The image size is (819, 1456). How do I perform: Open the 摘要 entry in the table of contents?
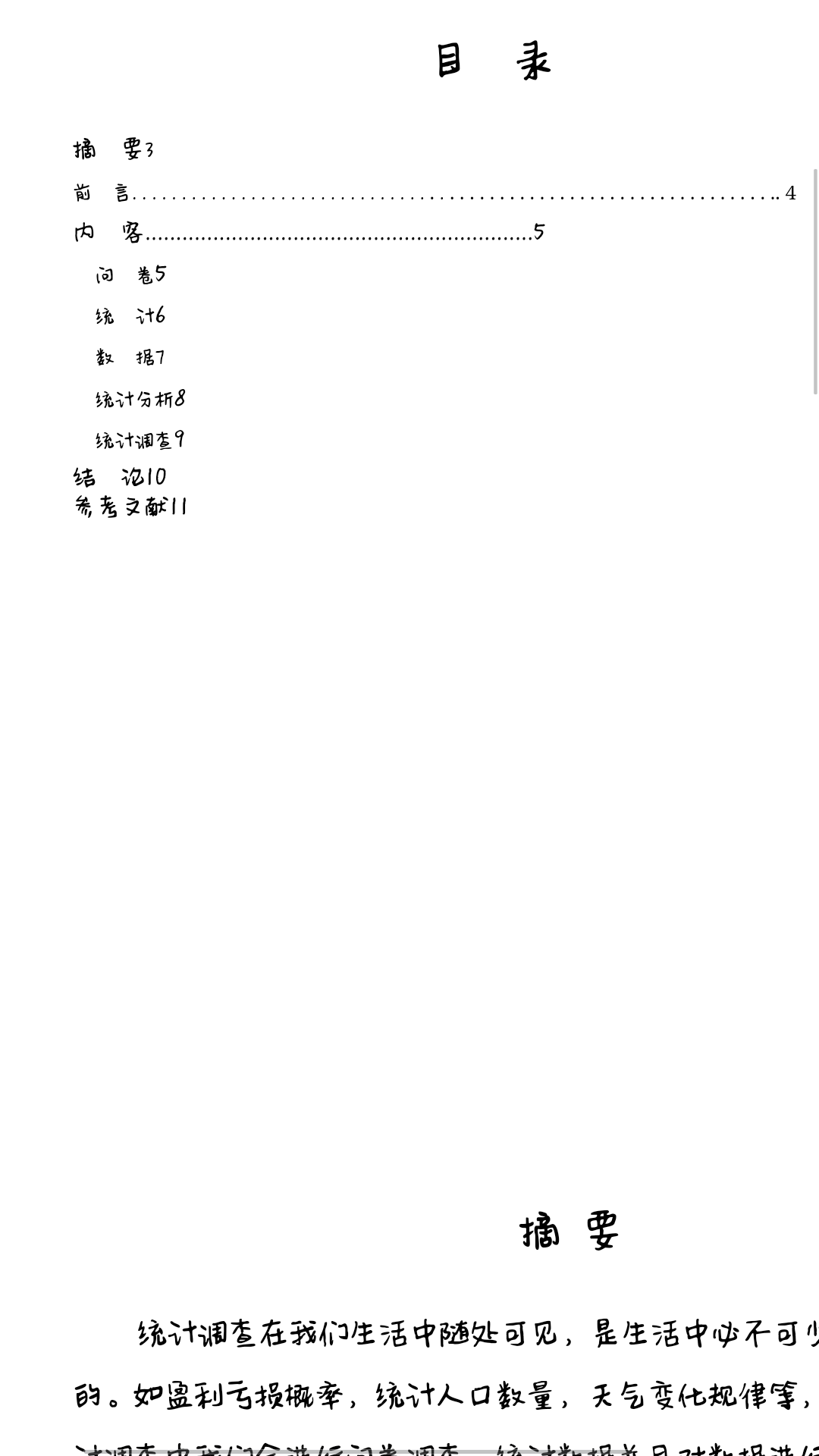(x=114, y=149)
